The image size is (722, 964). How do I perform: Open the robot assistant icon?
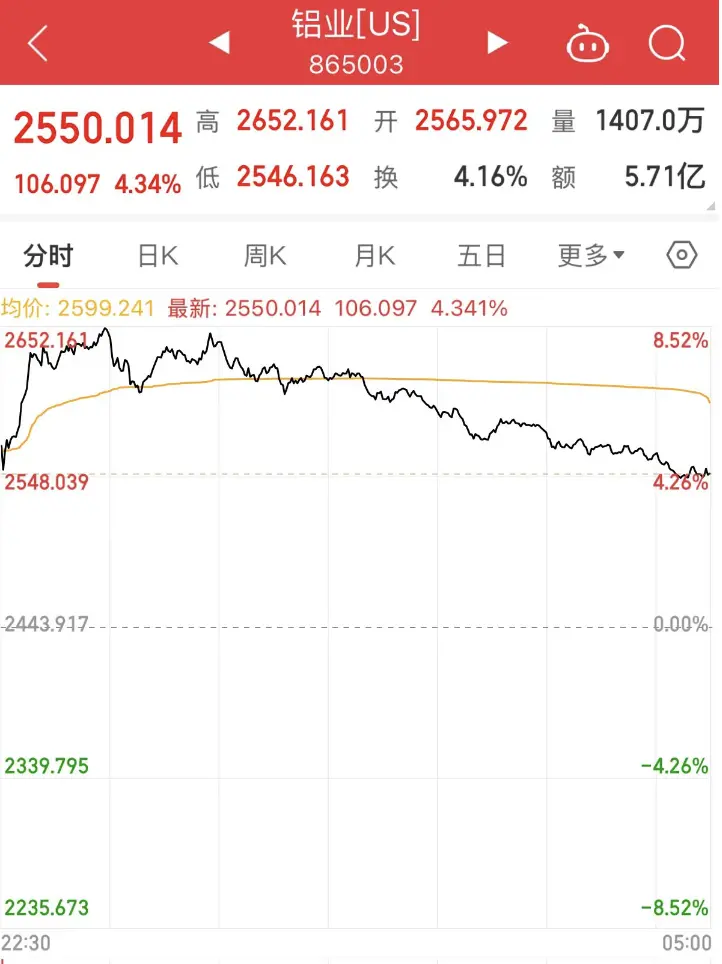(x=589, y=44)
